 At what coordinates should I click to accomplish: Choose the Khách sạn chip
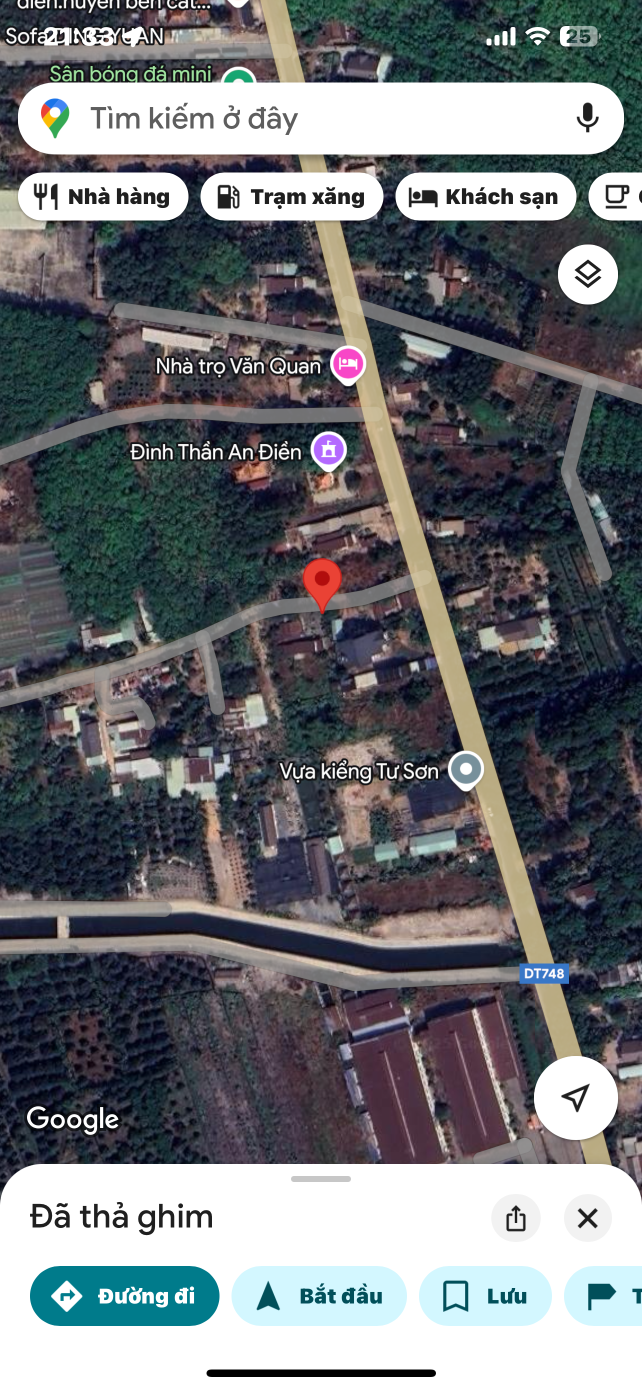click(485, 196)
